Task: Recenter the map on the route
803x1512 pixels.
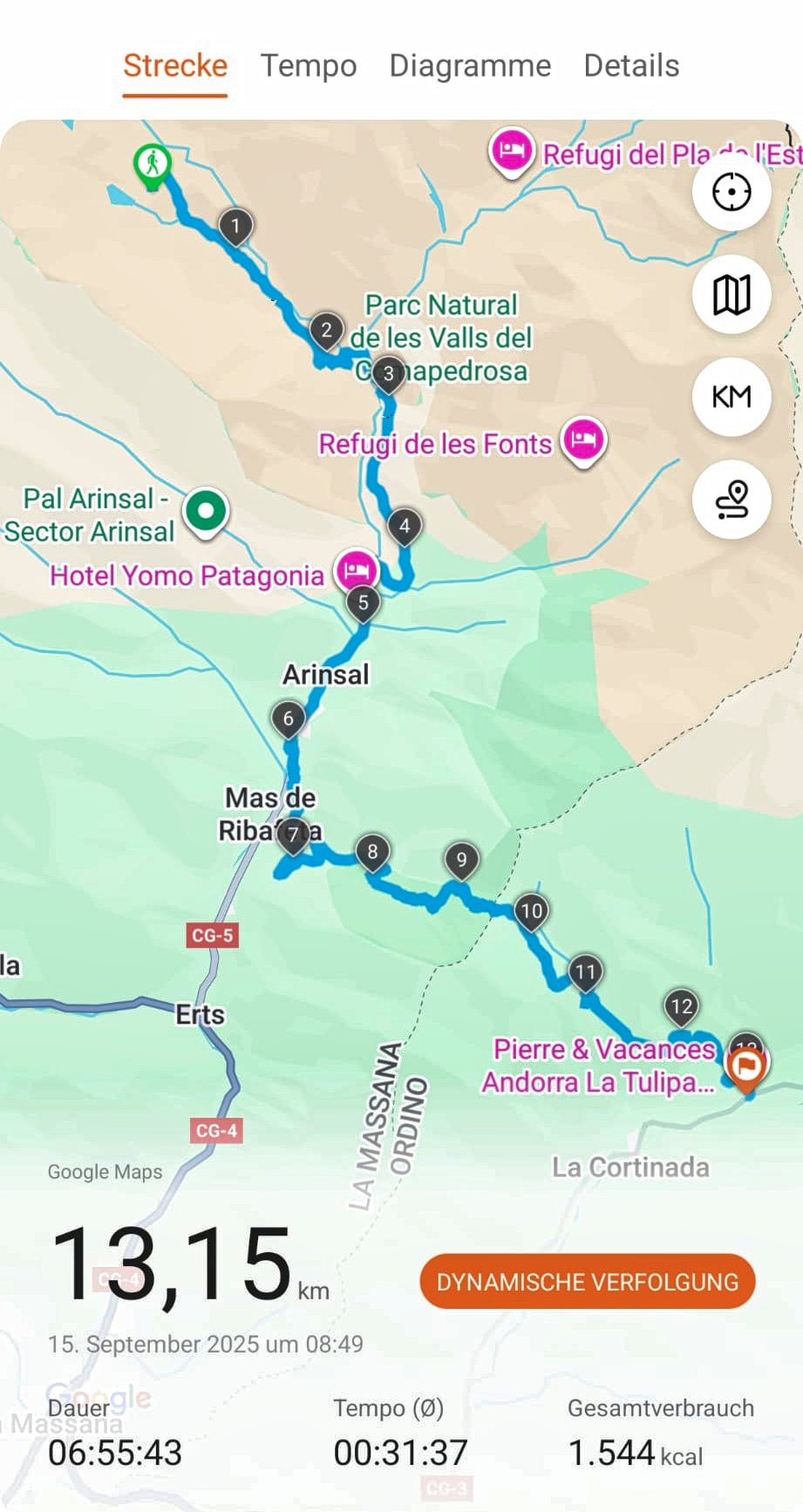Action: (731, 192)
